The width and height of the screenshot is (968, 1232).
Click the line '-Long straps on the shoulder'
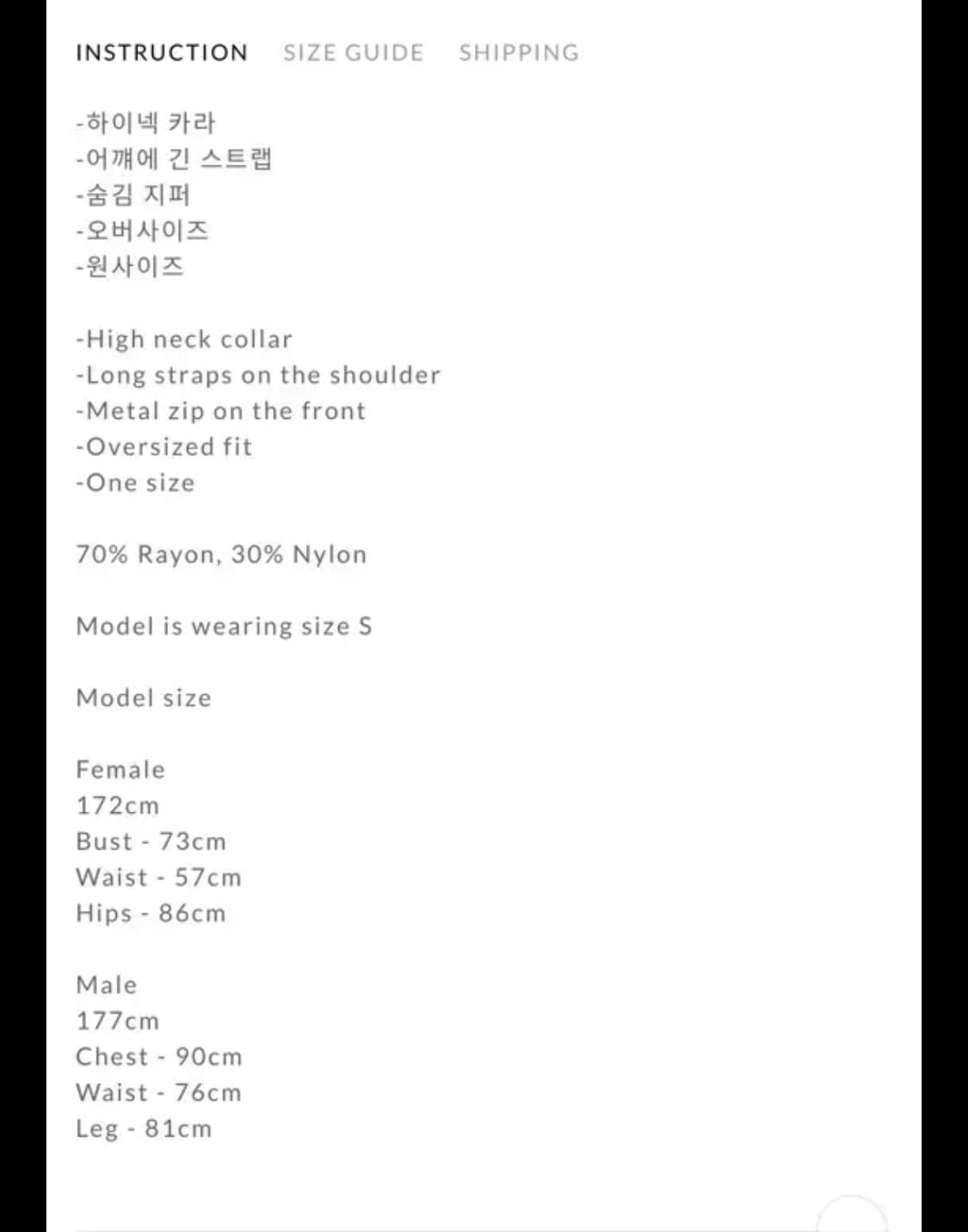click(257, 375)
